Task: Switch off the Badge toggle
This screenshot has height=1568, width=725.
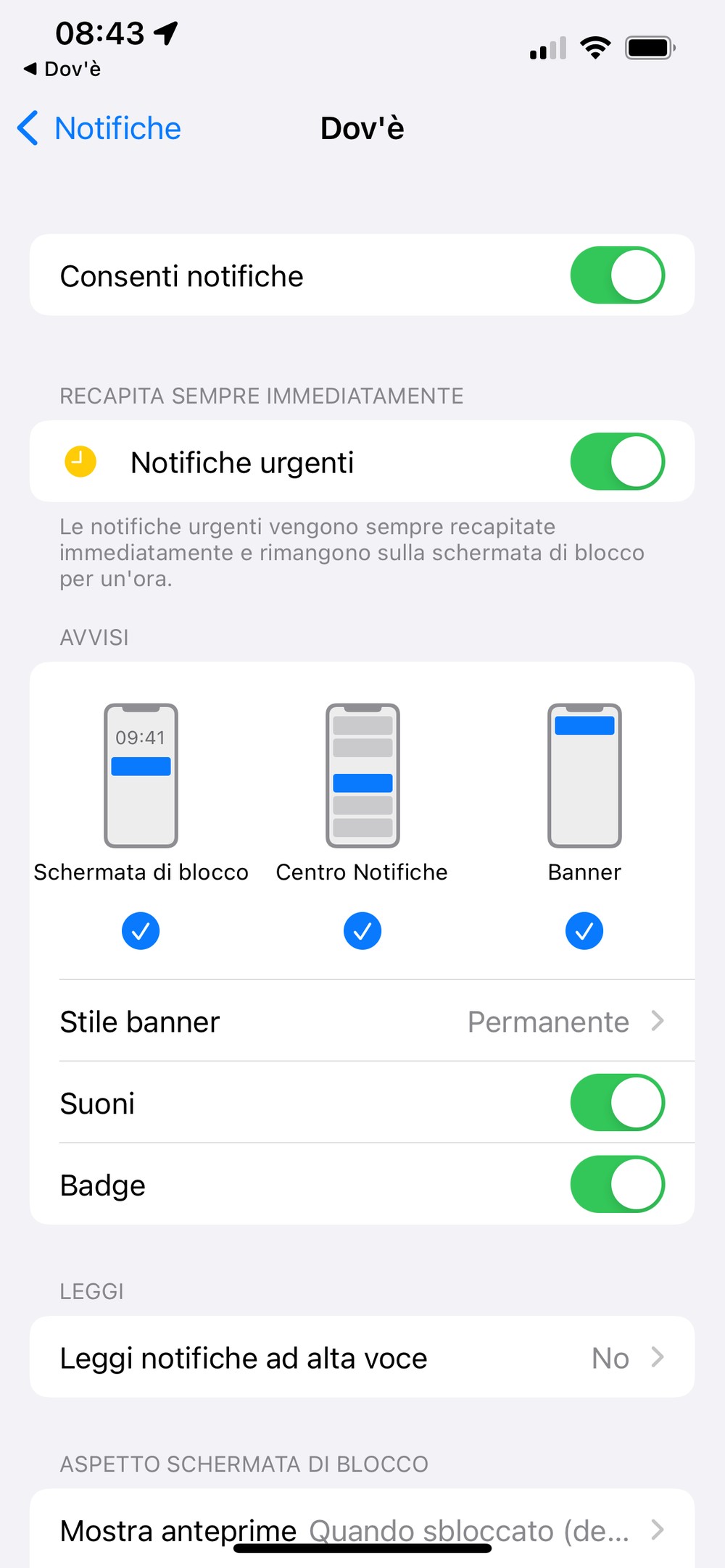Action: click(x=618, y=1184)
